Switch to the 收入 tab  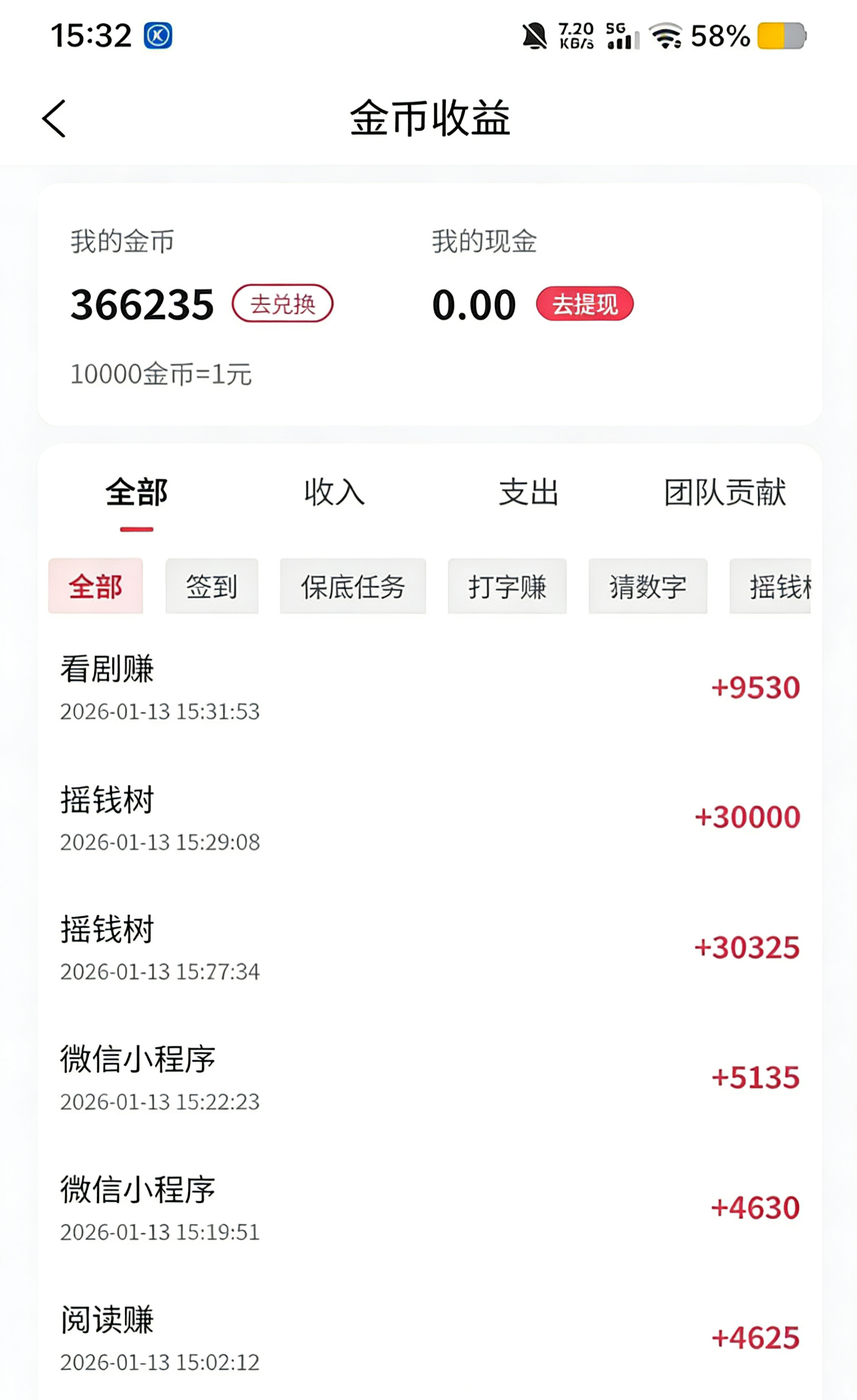[334, 492]
